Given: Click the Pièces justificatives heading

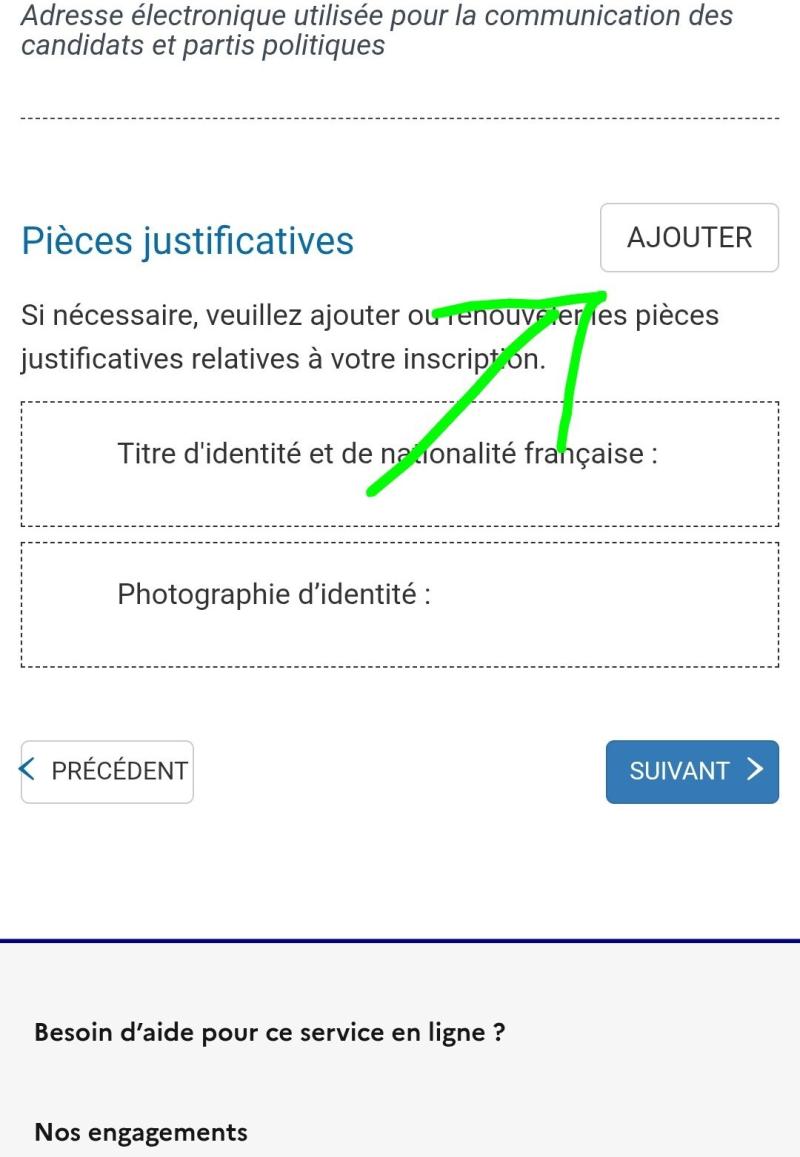Looking at the screenshot, I should point(186,240).
